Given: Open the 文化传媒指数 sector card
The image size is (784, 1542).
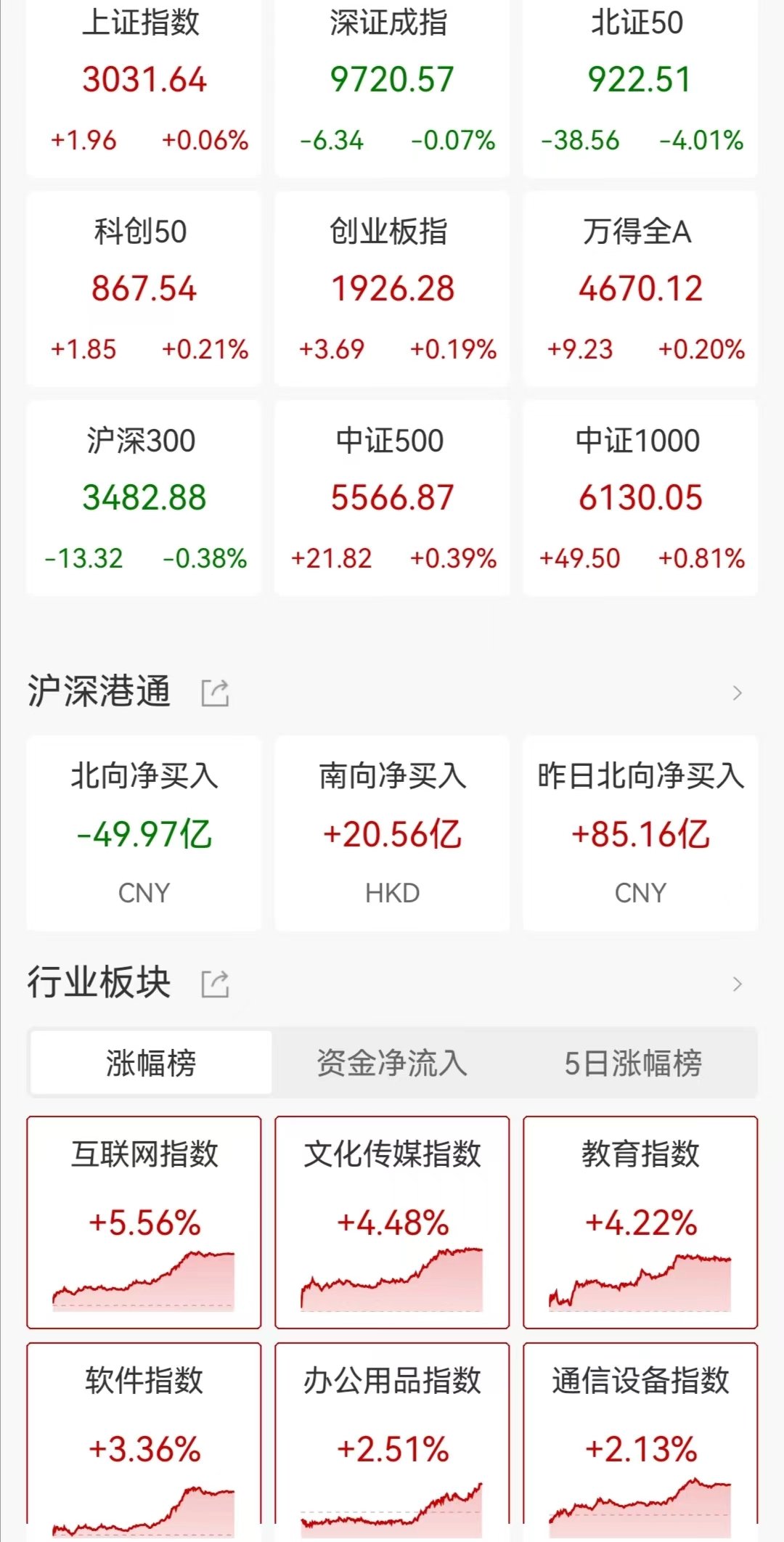Looking at the screenshot, I should [x=392, y=1223].
